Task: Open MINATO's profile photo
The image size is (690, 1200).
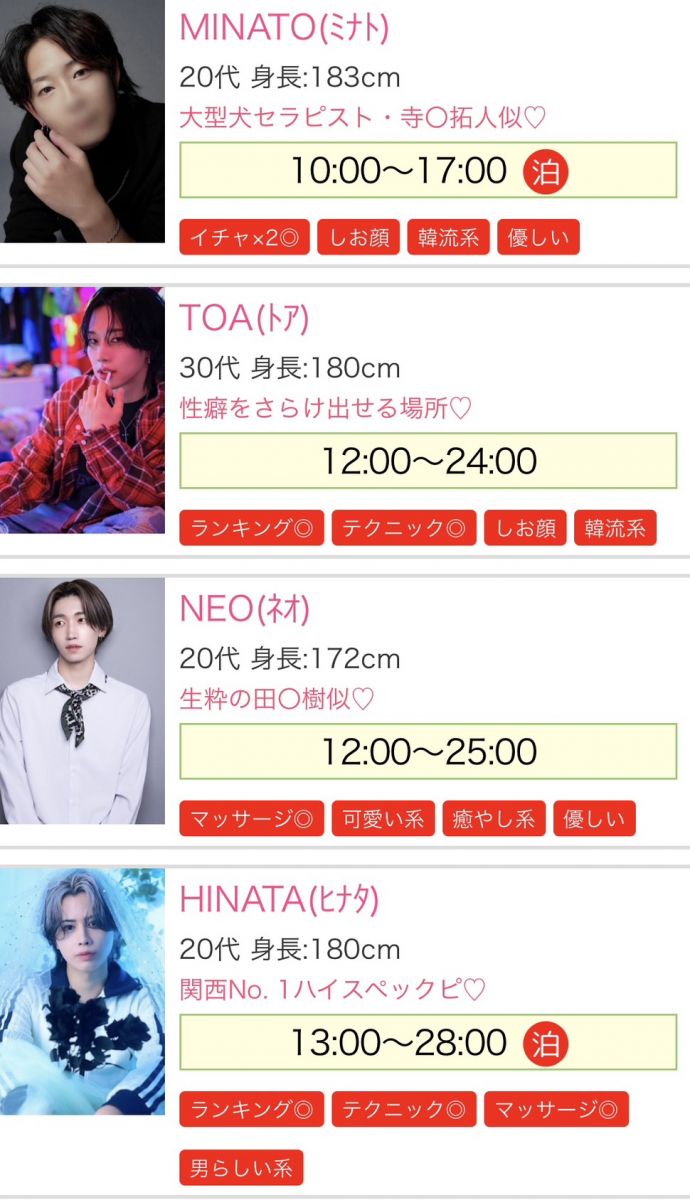Action: [x=82, y=120]
